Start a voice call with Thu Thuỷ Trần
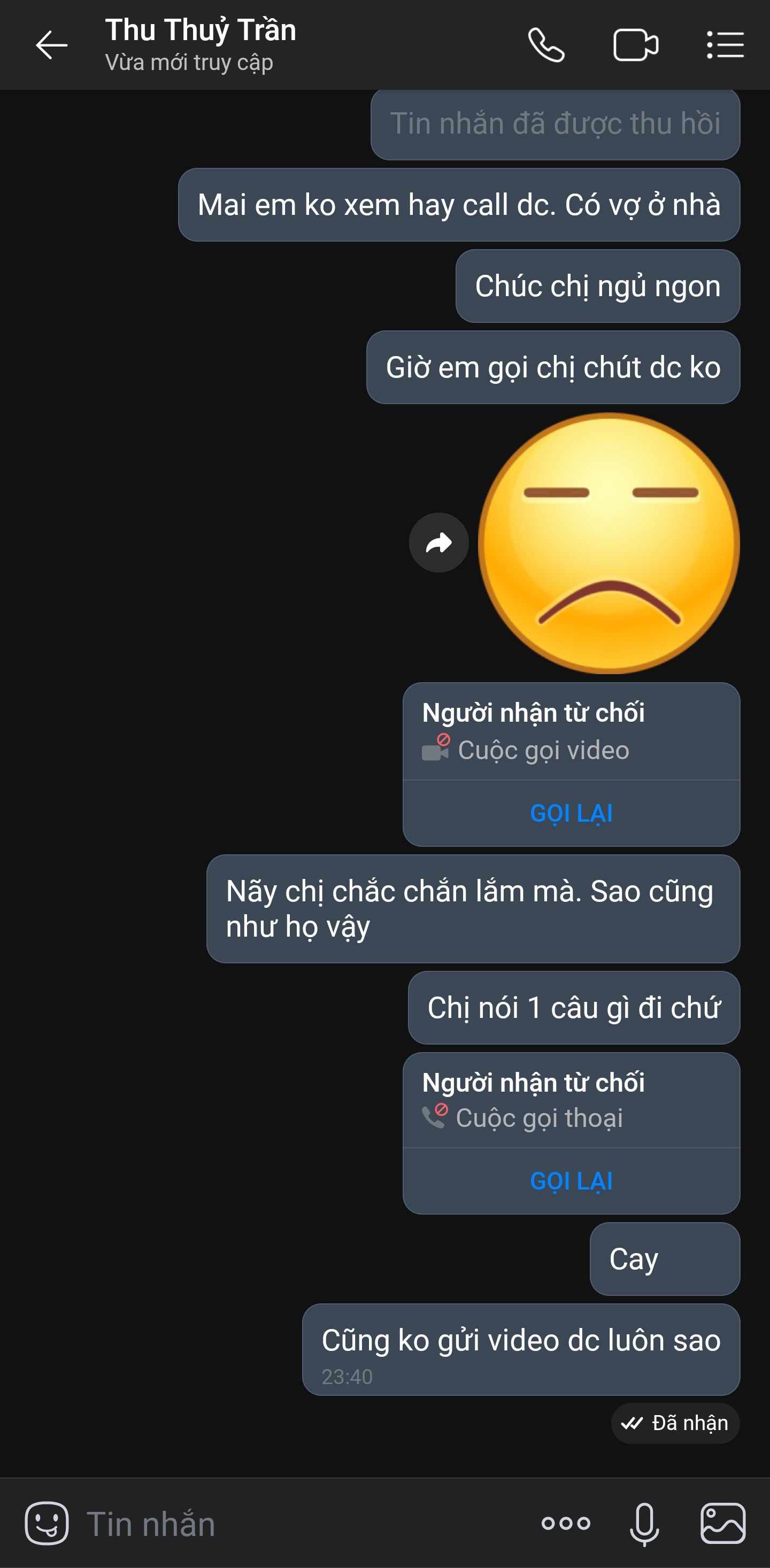This screenshot has width=770, height=1568. 546,45
